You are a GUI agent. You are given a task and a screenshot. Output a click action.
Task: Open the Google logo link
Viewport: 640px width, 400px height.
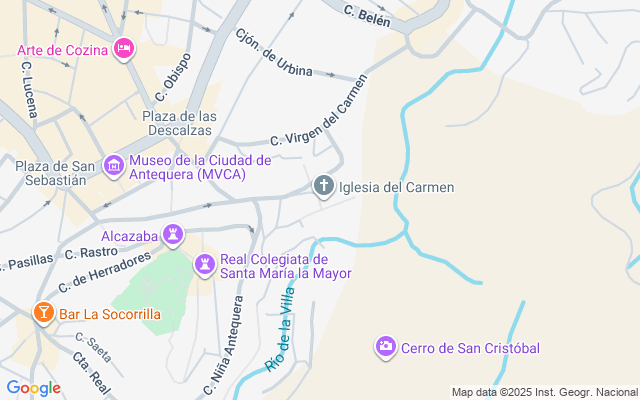[x=33, y=388]
